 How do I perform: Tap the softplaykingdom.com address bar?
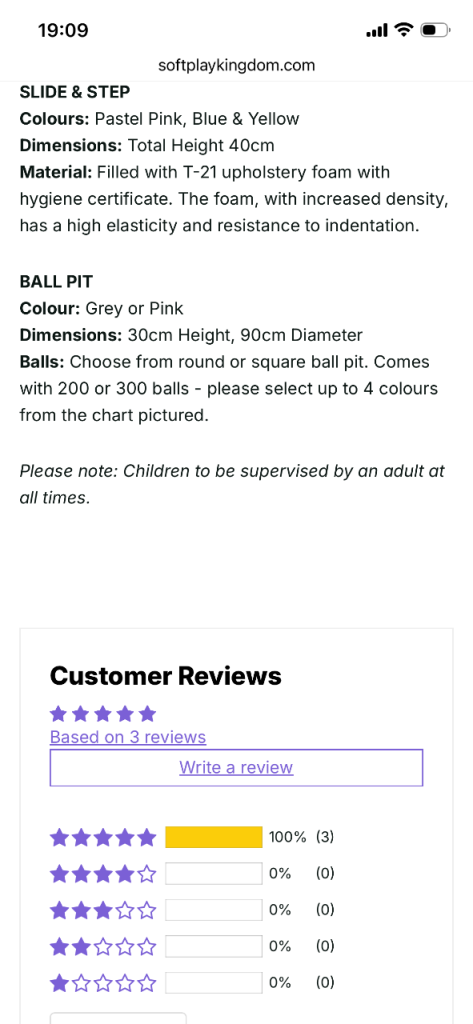click(x=236, y=65)
